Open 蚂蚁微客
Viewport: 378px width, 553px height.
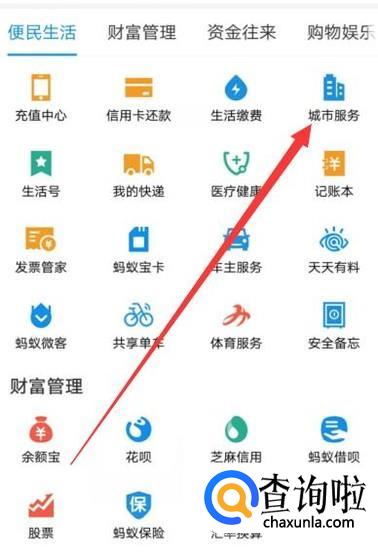41,326
